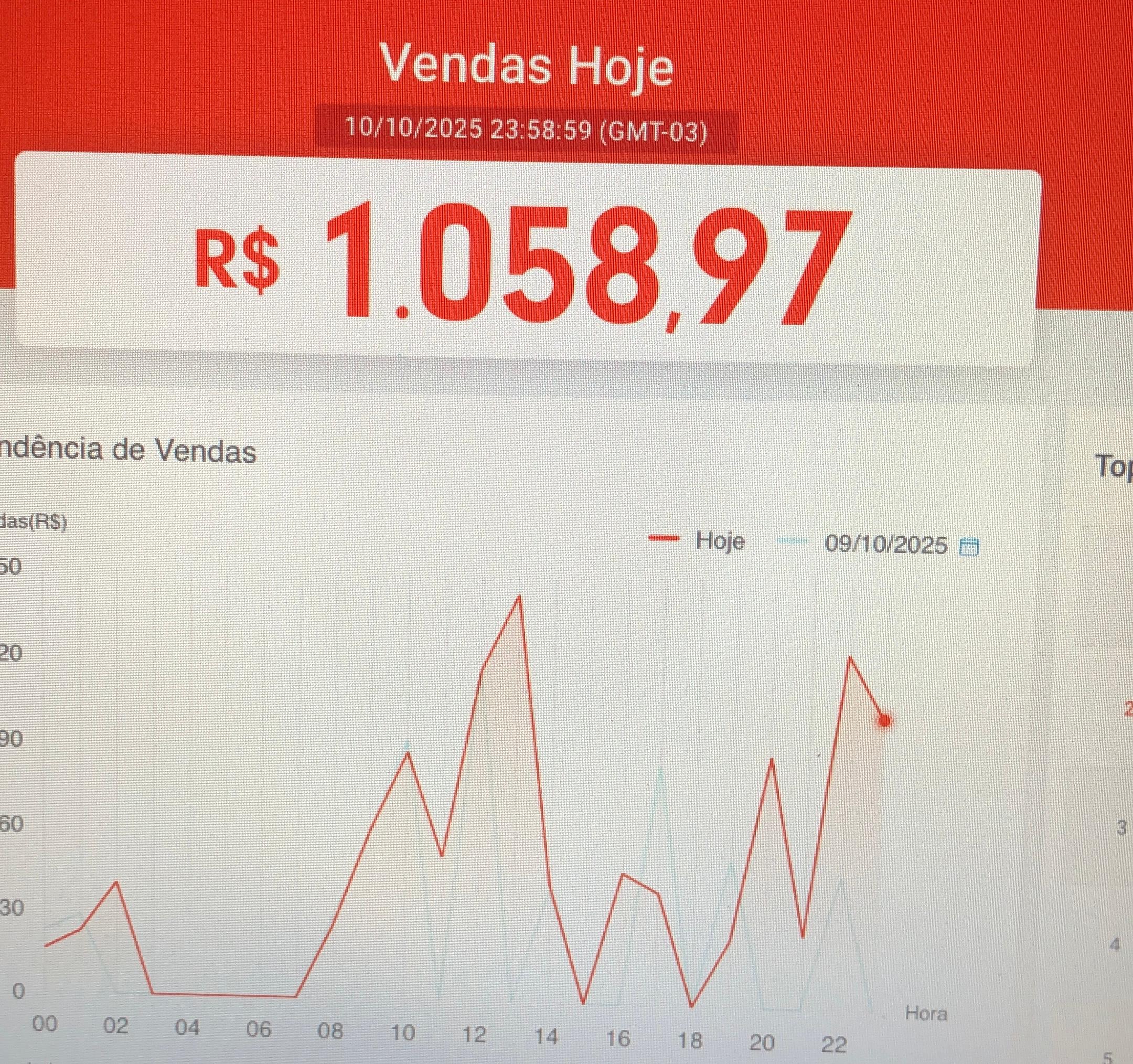Screen dimensions: 1133x1064
Task: Open the comparison date calendar picker
Action: 969,547
